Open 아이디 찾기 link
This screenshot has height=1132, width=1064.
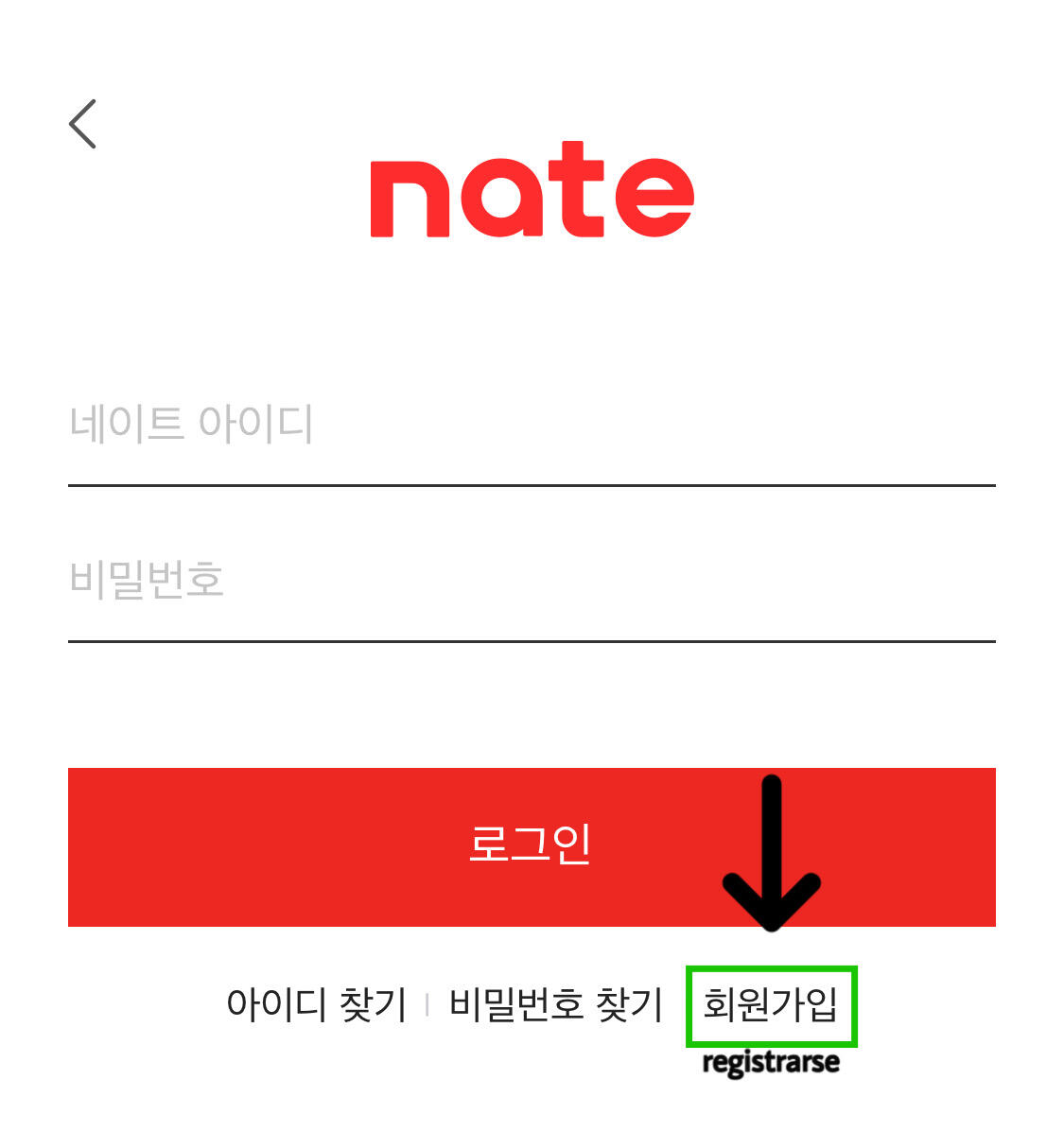[316, 1004]
